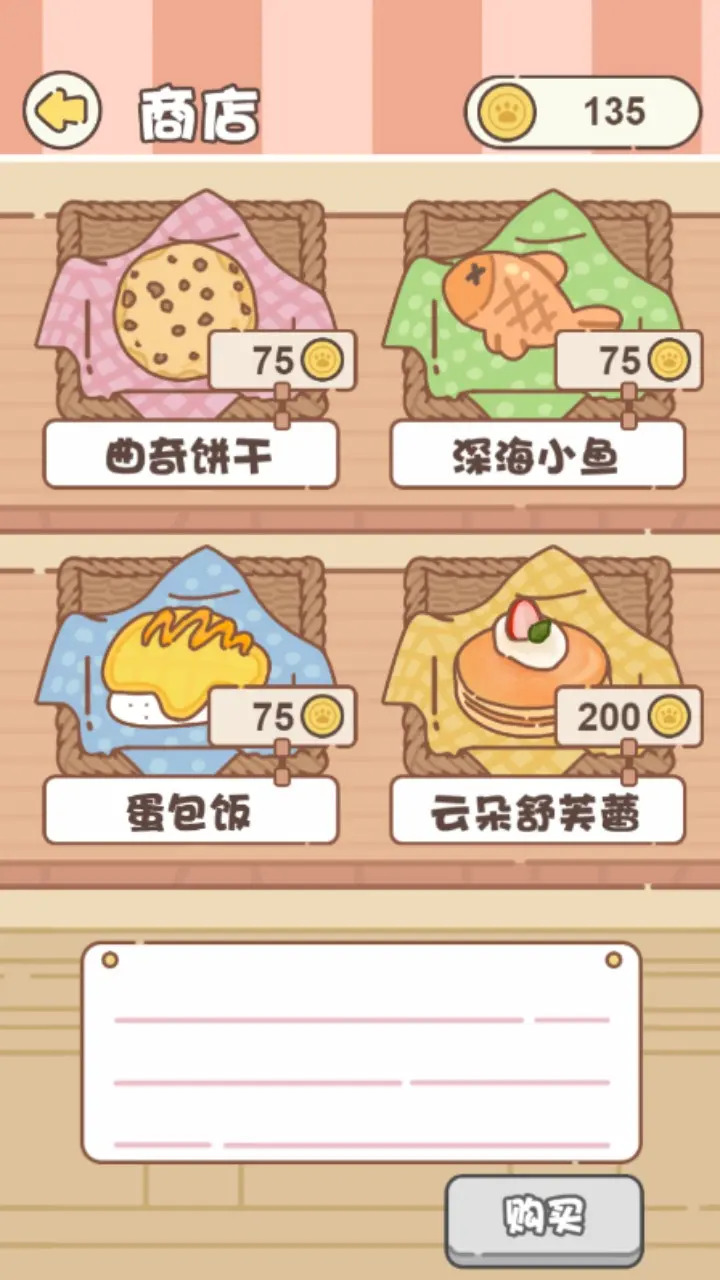The height and width of the screenshot is (1280, 720).
Task: Go back using the arrow button
Action: 62,111
